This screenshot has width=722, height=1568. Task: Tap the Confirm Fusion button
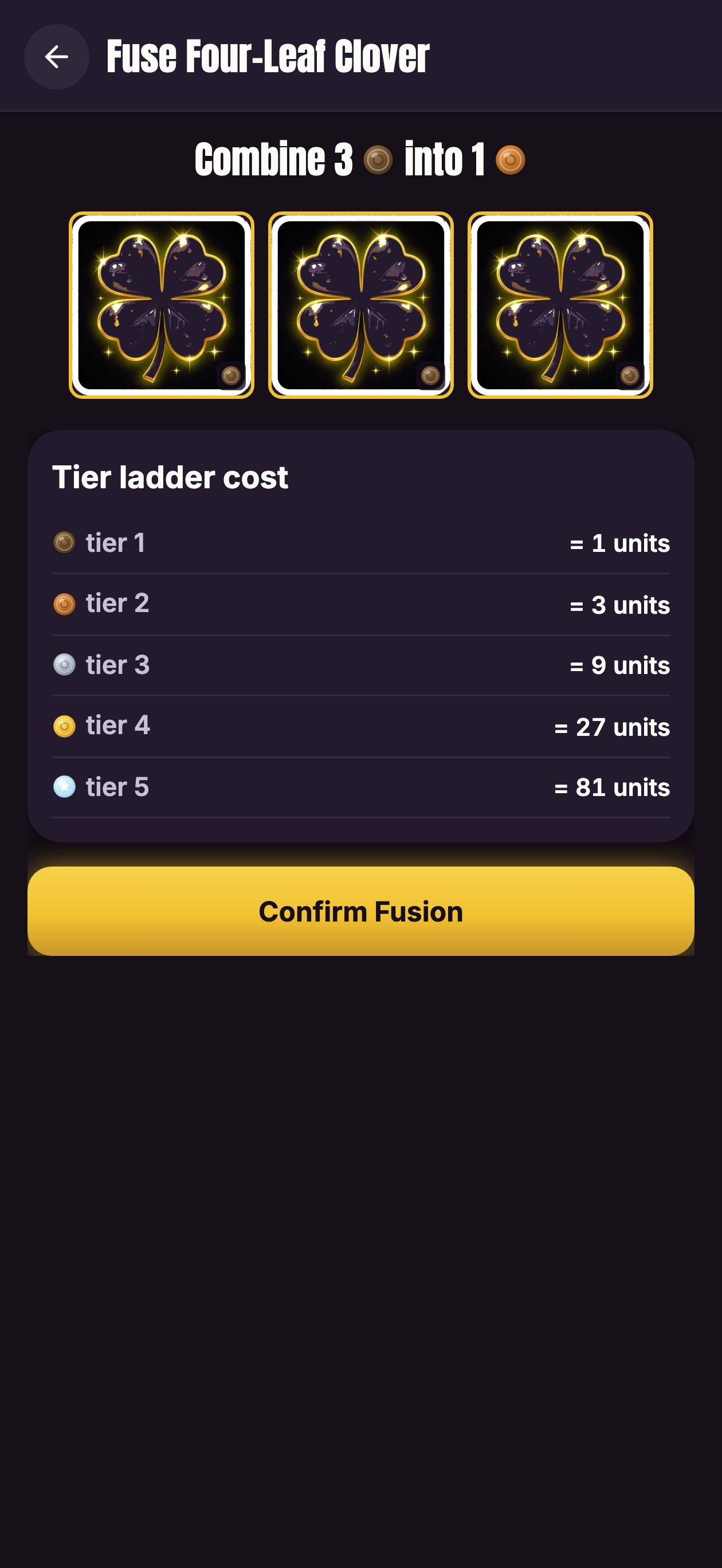pos(361,911)
